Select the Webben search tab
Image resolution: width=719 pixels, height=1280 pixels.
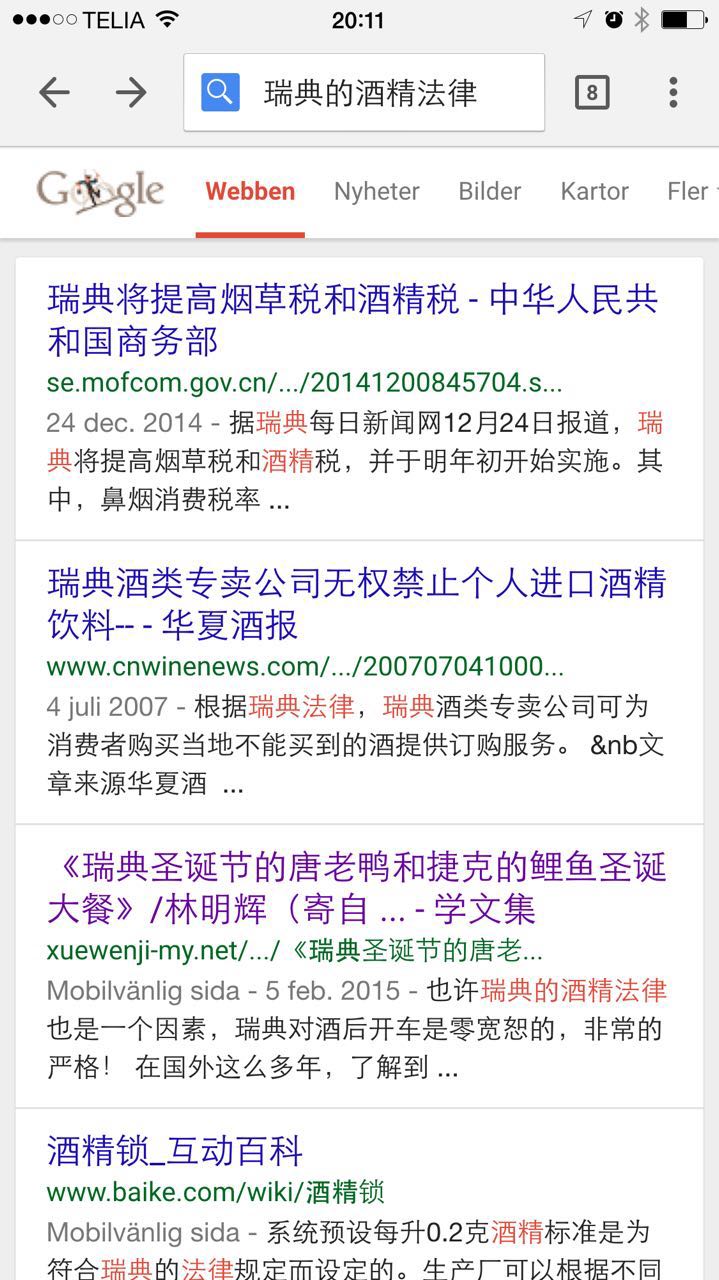250,191
